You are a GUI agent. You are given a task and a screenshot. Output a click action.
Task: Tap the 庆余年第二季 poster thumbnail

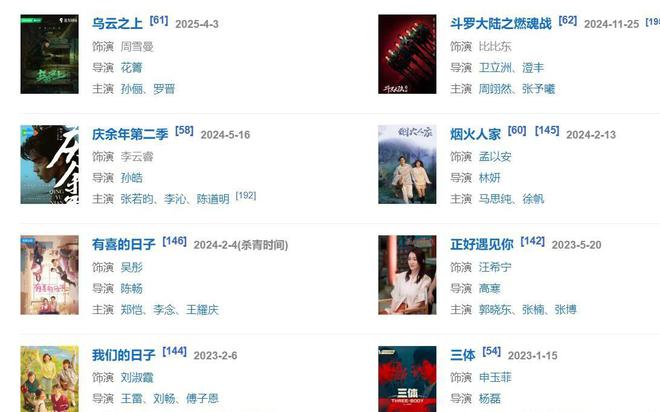click(x=49, y=165)
